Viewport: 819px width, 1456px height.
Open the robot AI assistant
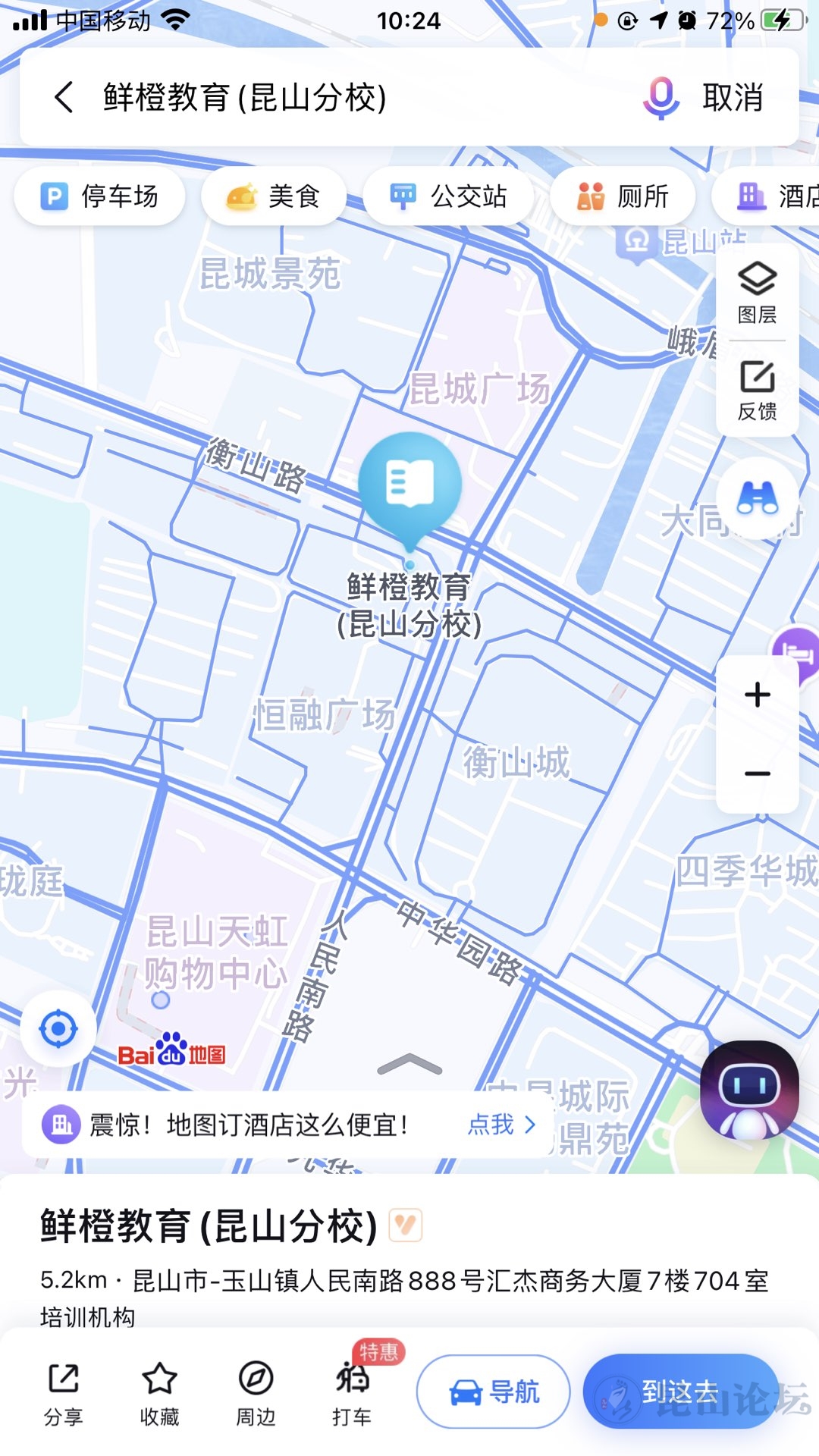pyautogui.click(x=749, y=1090)
